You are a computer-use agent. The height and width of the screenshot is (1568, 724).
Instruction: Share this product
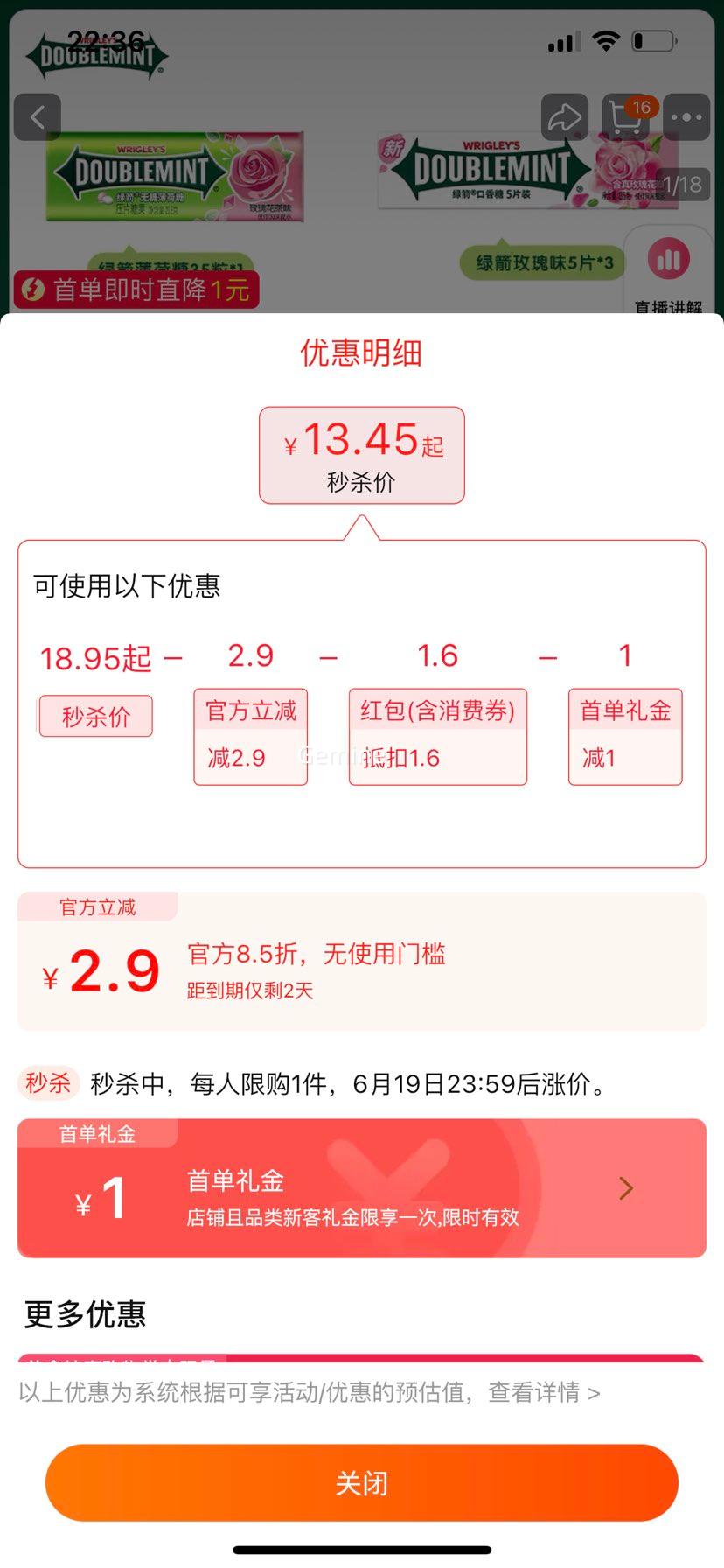click(564, 117)
